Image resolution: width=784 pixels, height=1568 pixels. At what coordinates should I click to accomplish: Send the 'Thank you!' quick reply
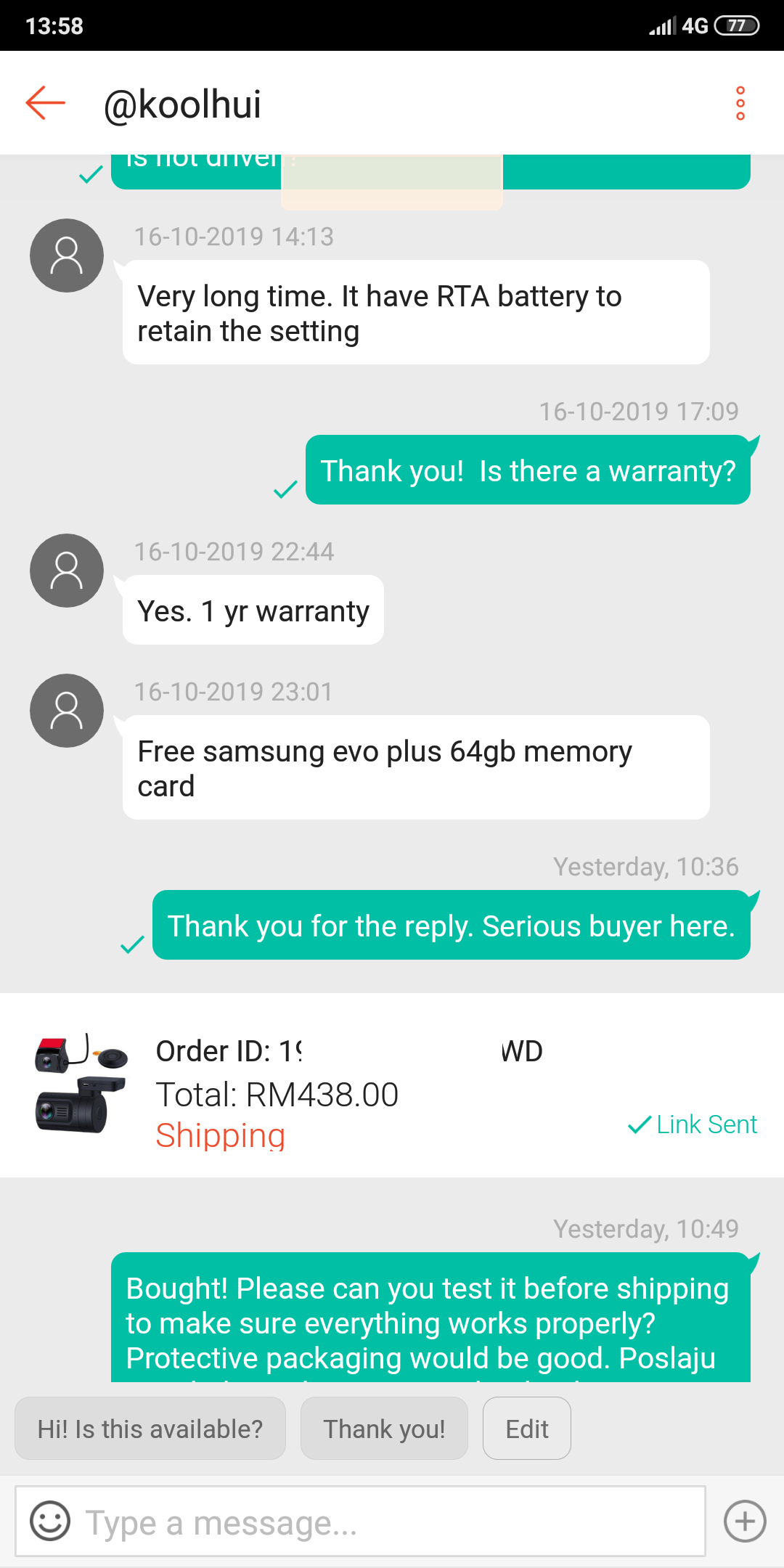click(x=384, y=1428)
